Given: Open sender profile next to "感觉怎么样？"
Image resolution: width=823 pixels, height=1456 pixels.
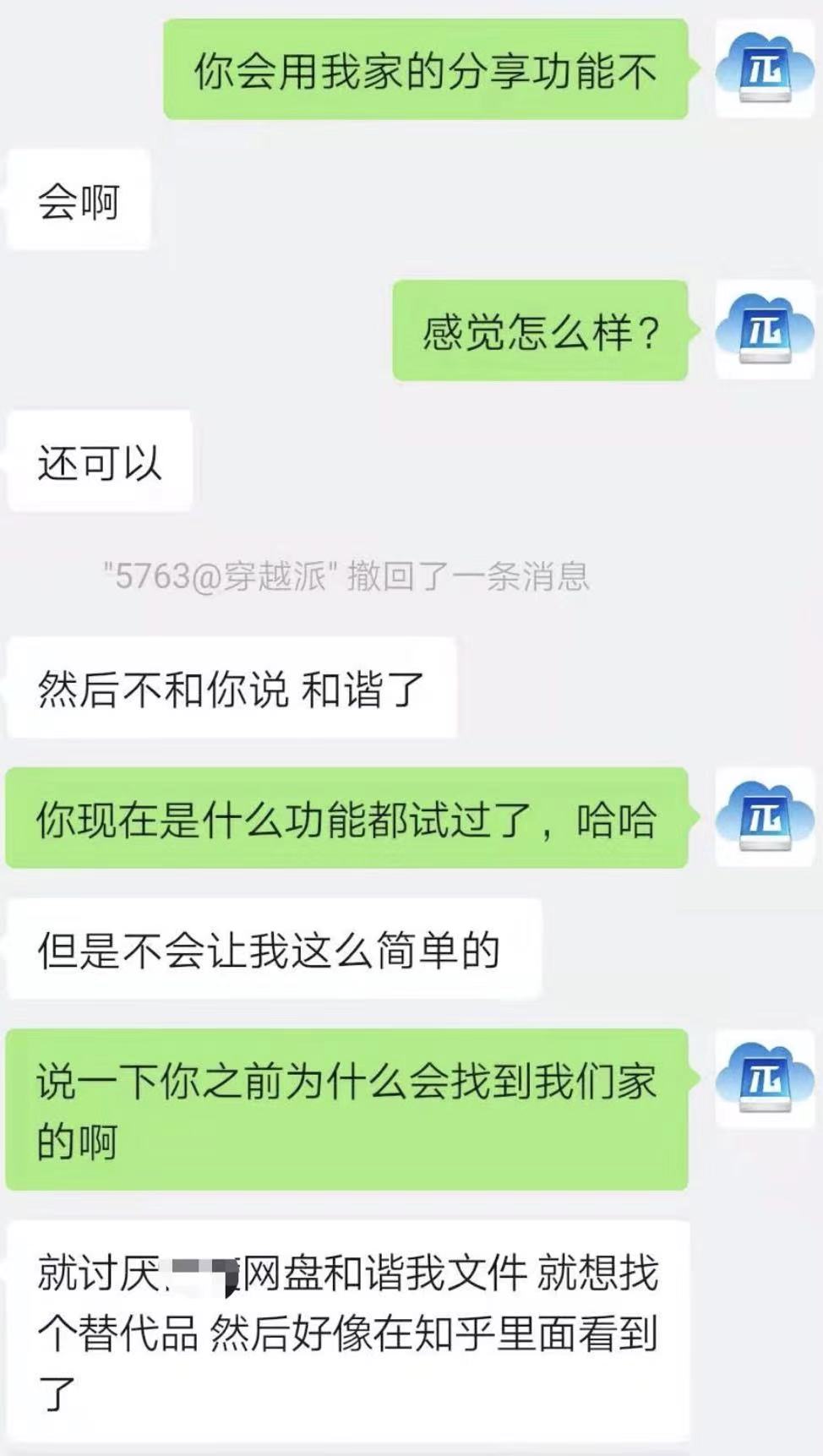Looking at the screenshot, I should point(765,330).
